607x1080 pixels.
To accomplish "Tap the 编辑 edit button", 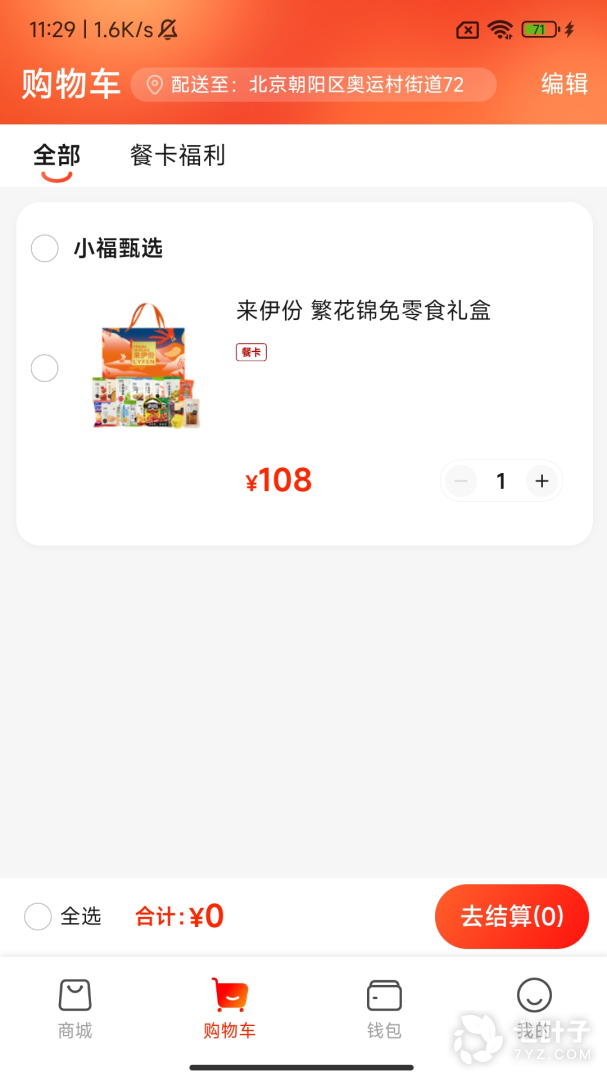I will point(564,84).
